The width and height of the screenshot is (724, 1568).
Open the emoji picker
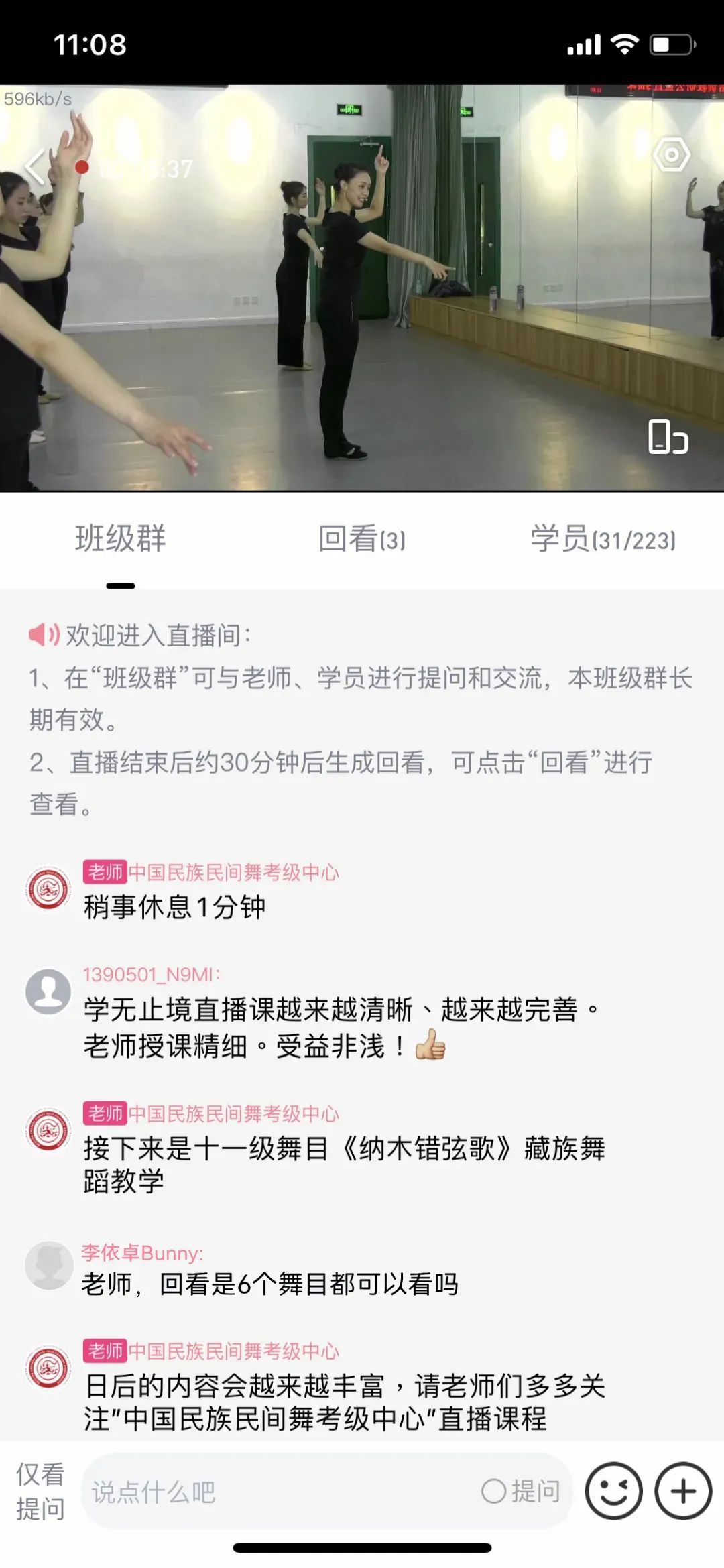click(x=613, y=1492)
